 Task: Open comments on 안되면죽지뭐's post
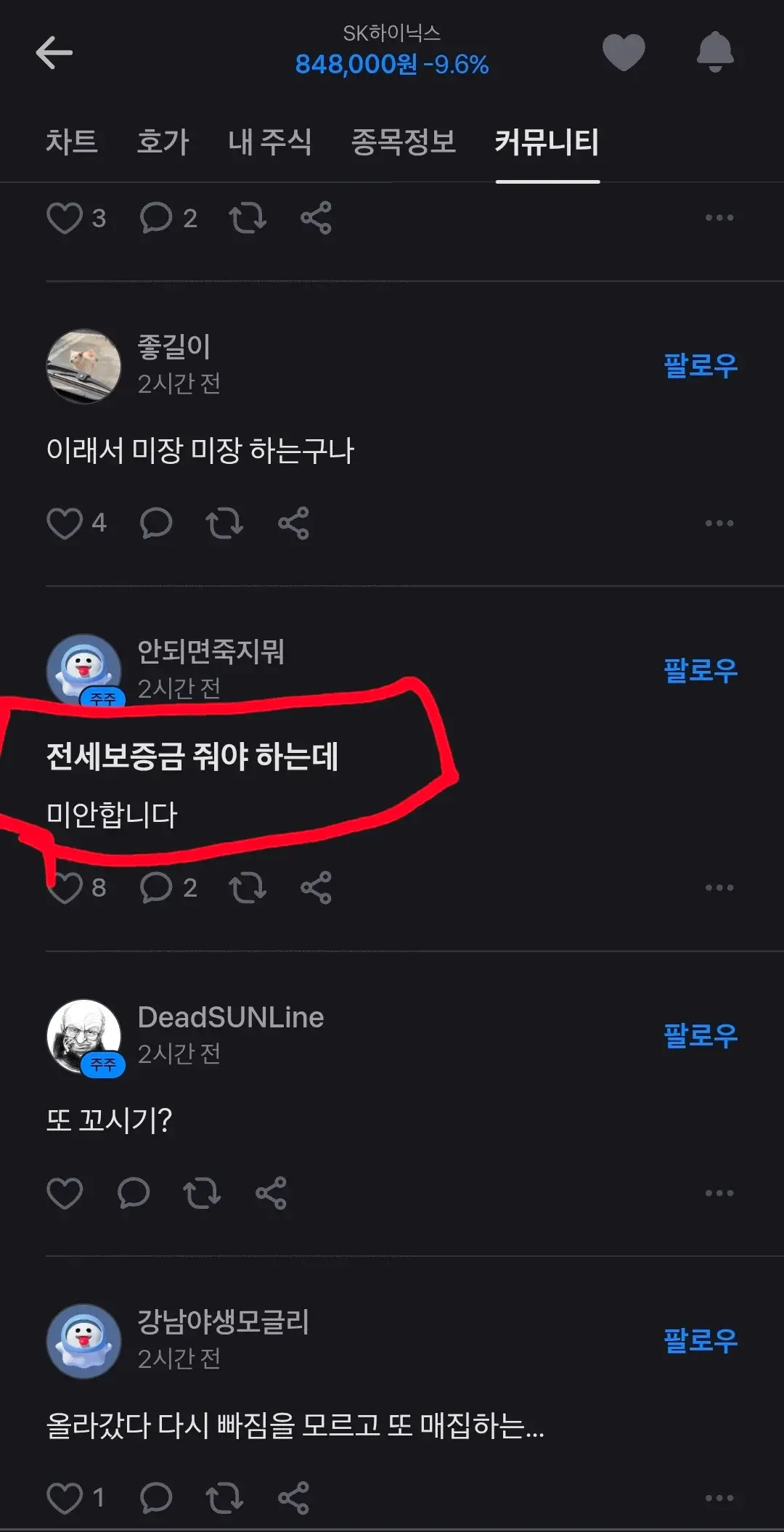[x=156, y=887]
